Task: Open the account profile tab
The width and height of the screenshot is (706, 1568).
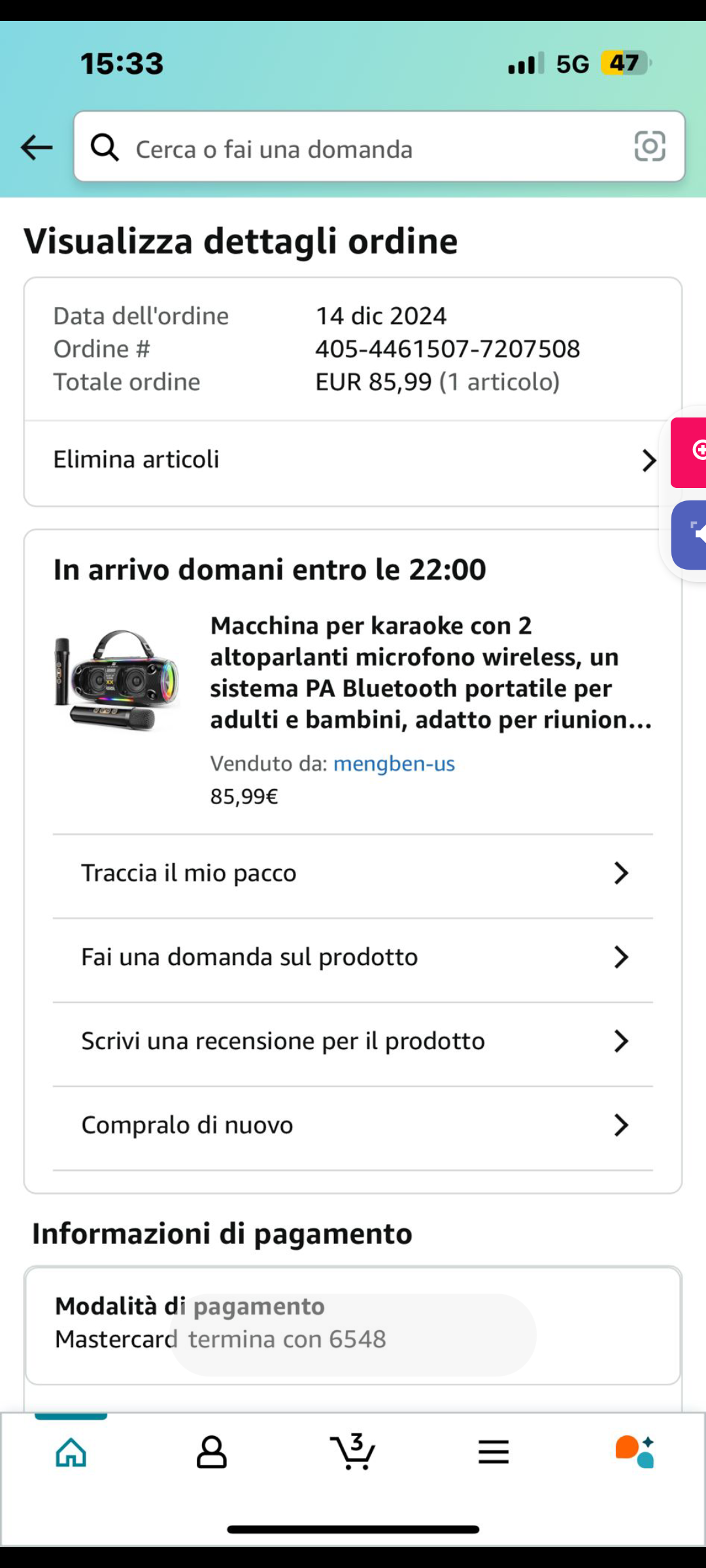Action: click(x=211, y=1452)
